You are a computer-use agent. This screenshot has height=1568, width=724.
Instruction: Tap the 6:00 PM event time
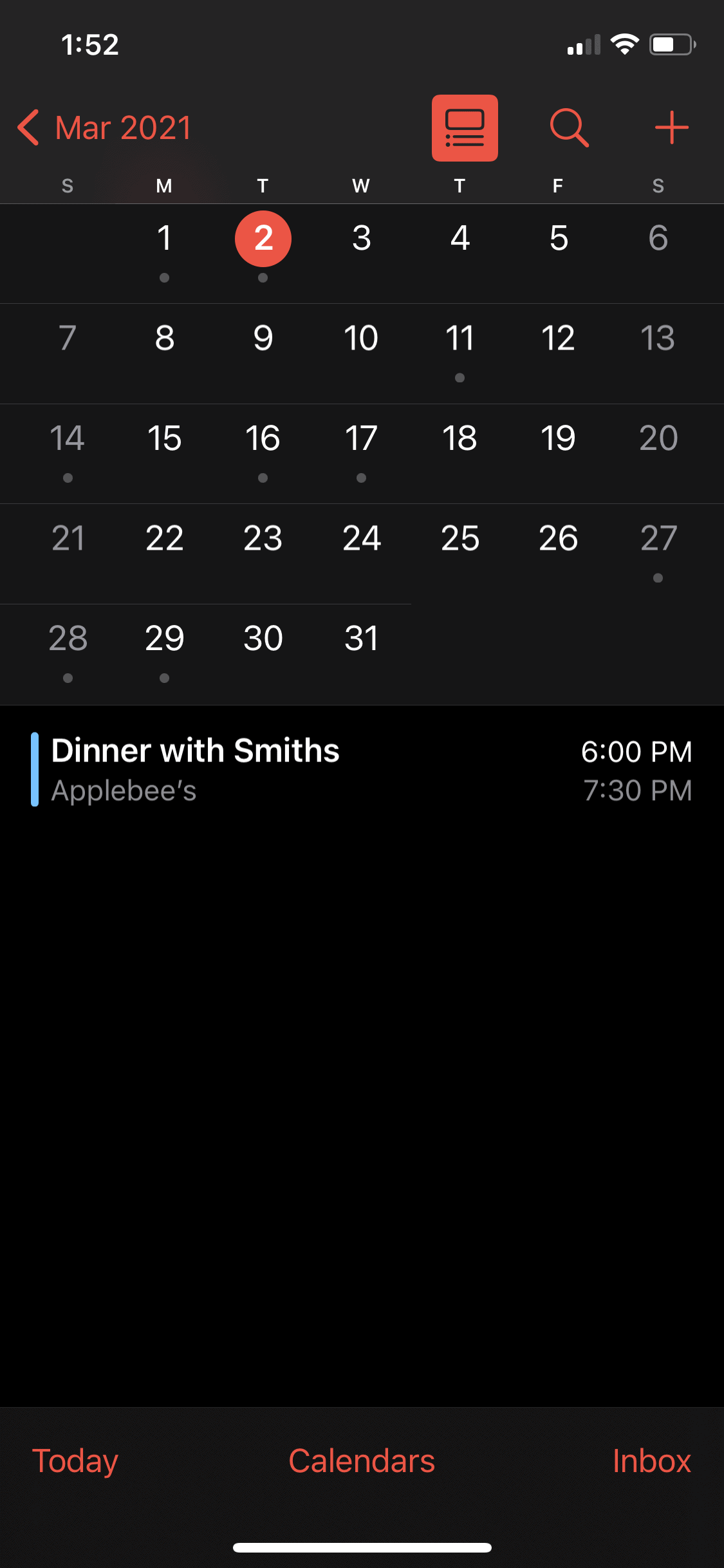(x=636, y=751)
